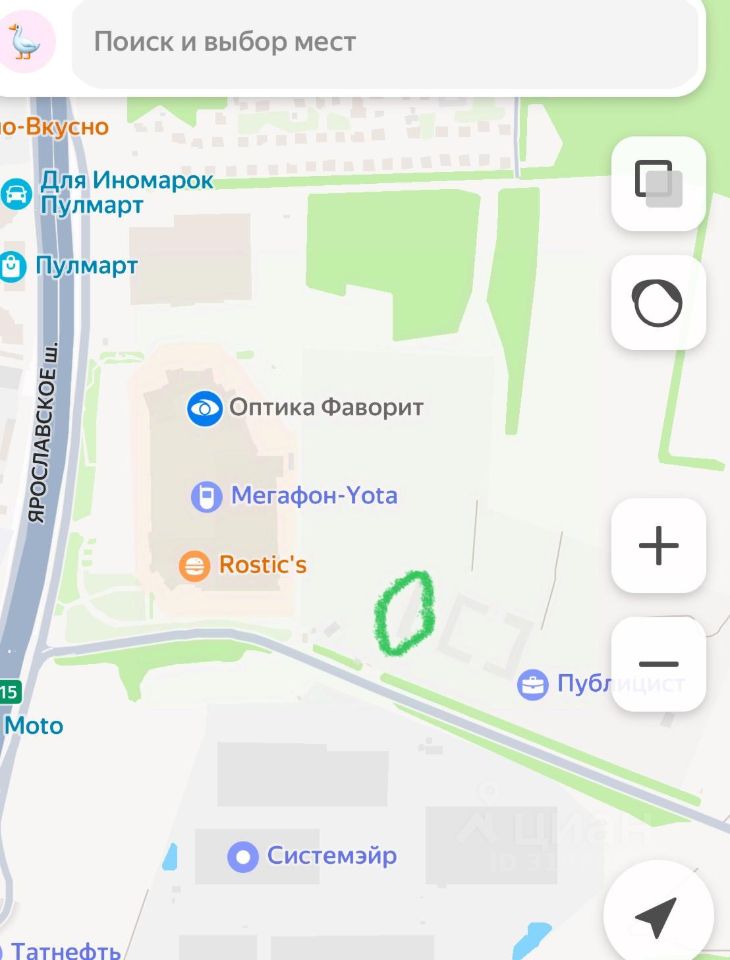Open the Оптика Фаворит place marker
The image size is (730, 960).
pos(205,408)
